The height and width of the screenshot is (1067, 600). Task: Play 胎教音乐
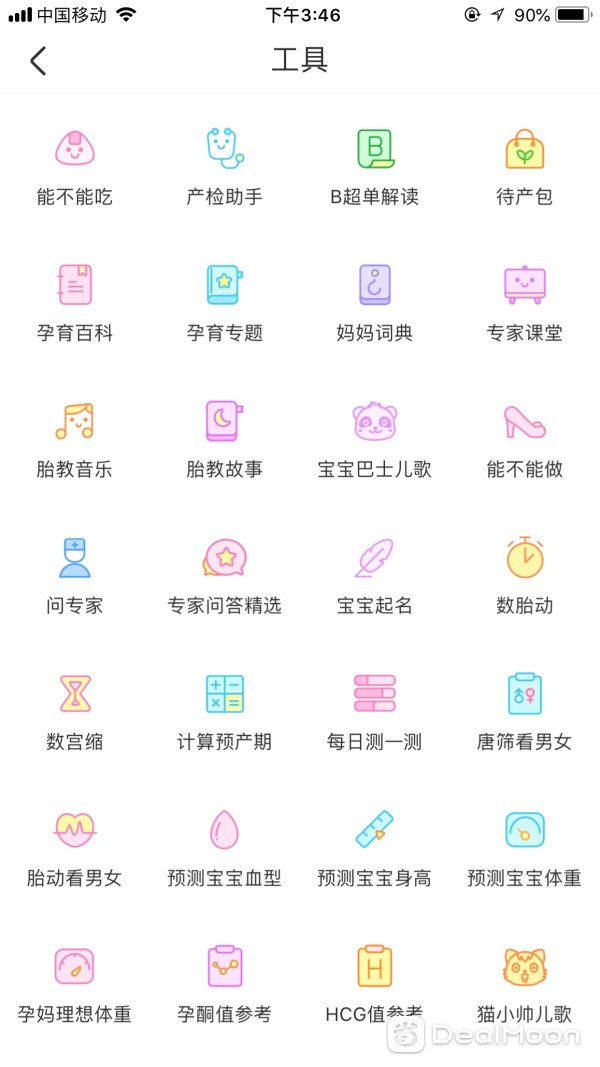(x=75, y=440)
